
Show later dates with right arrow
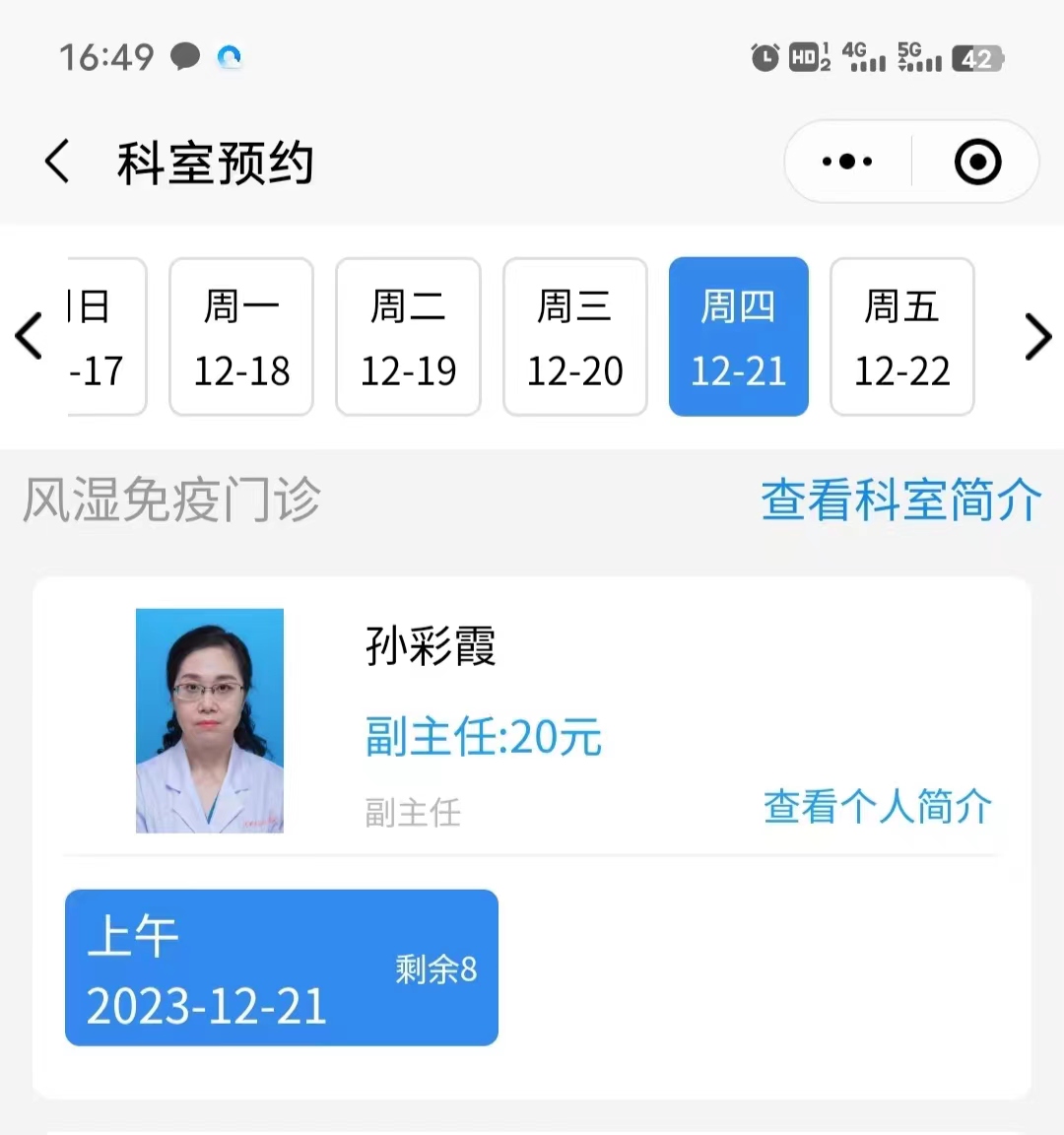pyautogui.click(x=1037, y=336)
